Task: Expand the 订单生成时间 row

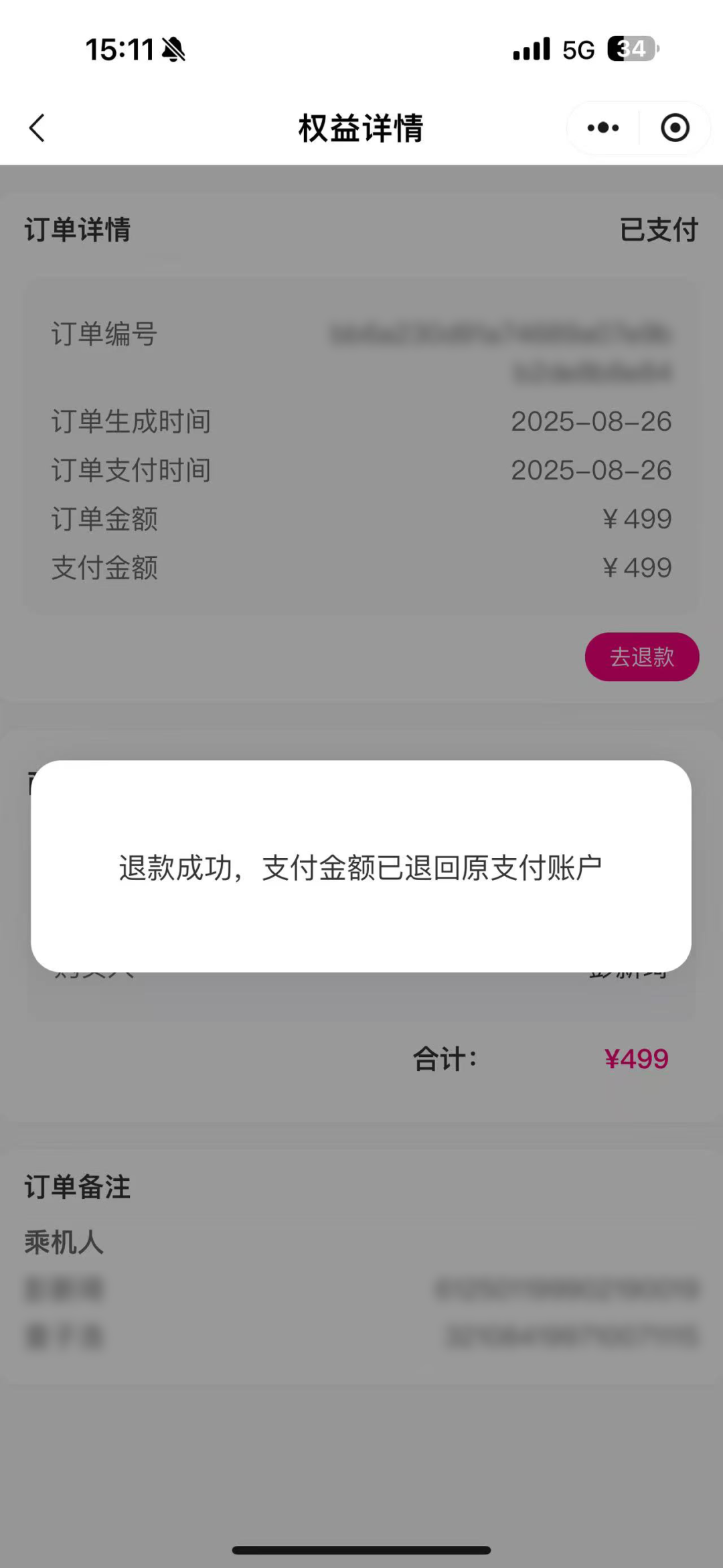Action: [361, 422]
